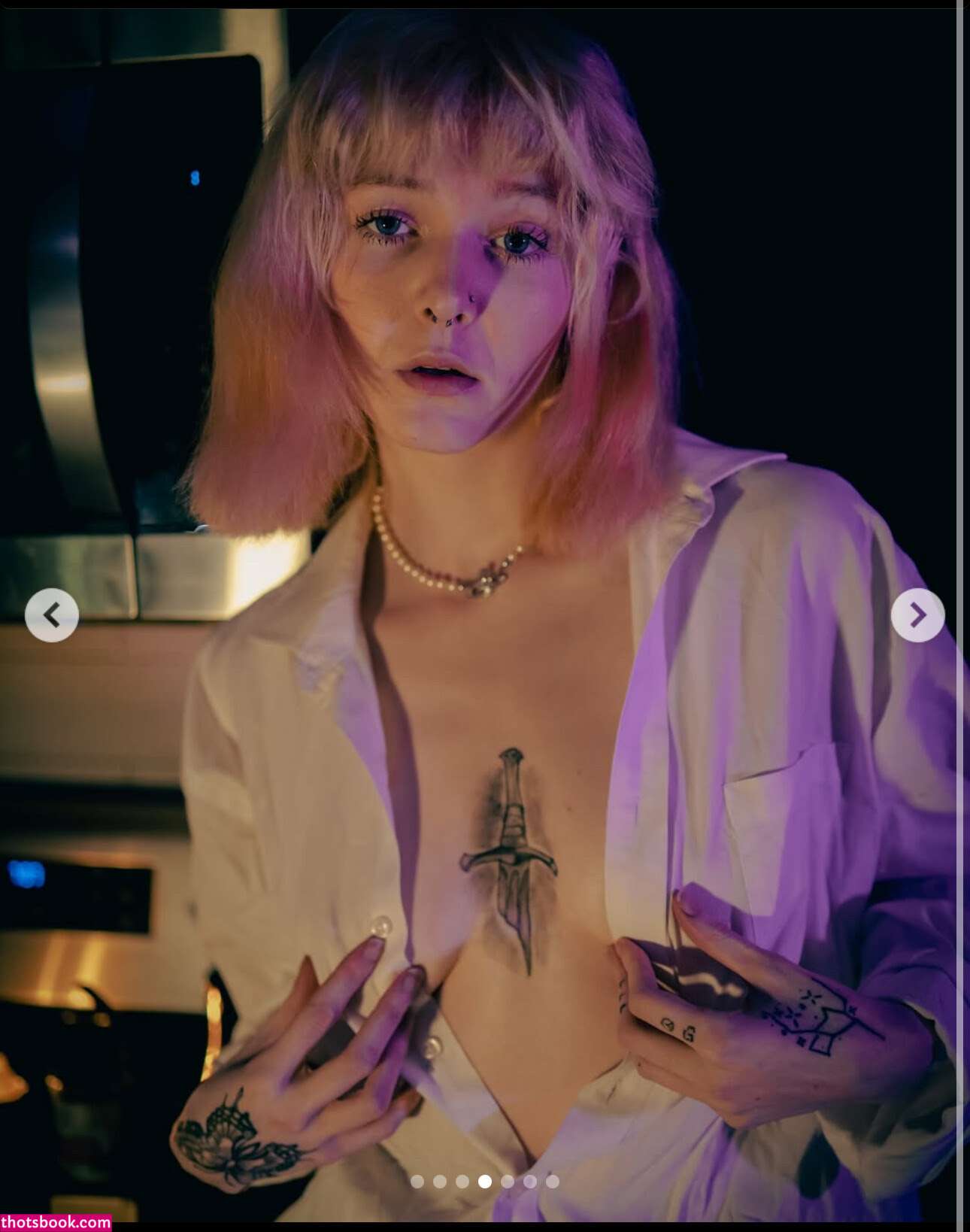Image resolution: width=970 pixels, height=1232 pixels.
Task: Select the last carousel page dot
Action: tap(553, 1182)
